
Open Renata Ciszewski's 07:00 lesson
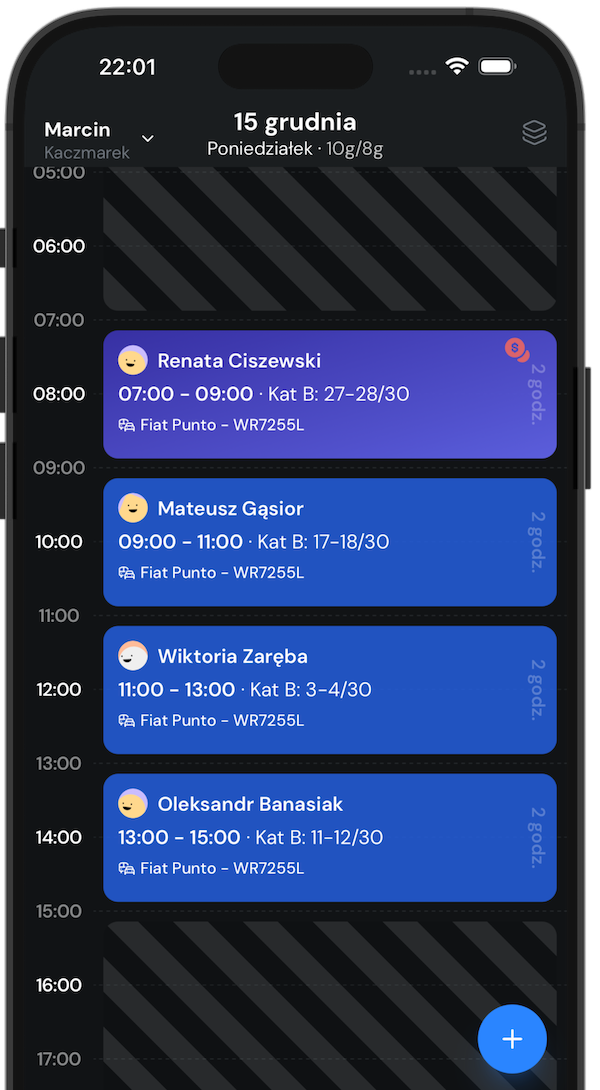(329, 394)
